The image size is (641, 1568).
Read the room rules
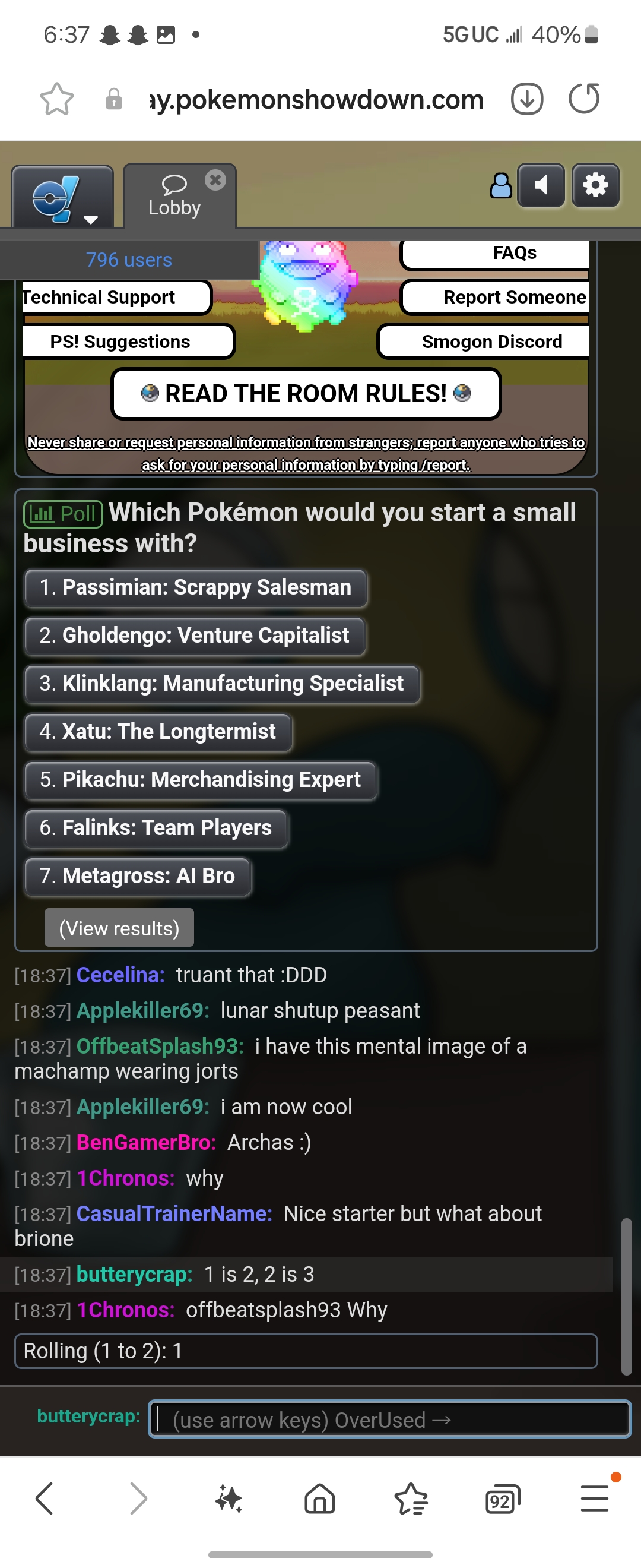(x=306, y=394)
